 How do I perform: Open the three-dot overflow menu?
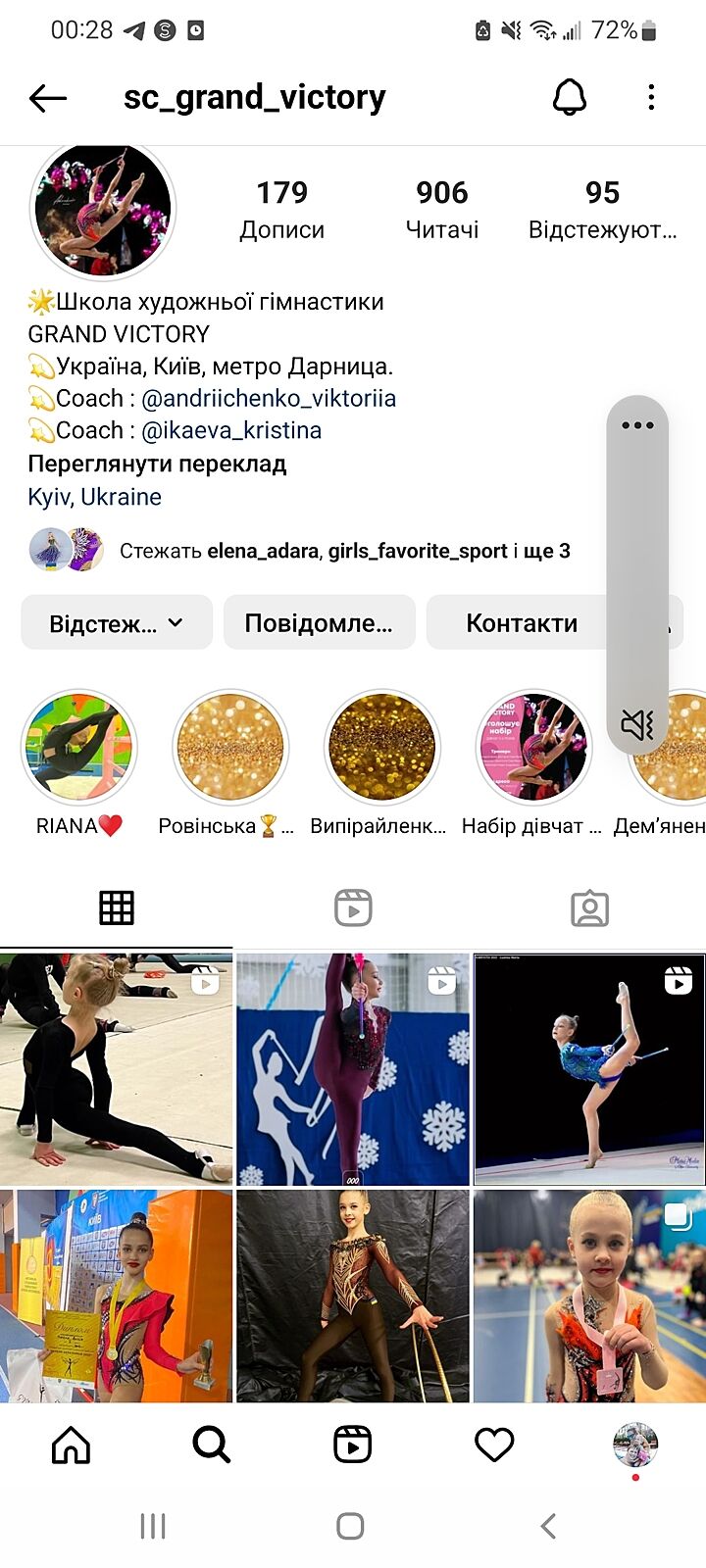tap(651, 97)
